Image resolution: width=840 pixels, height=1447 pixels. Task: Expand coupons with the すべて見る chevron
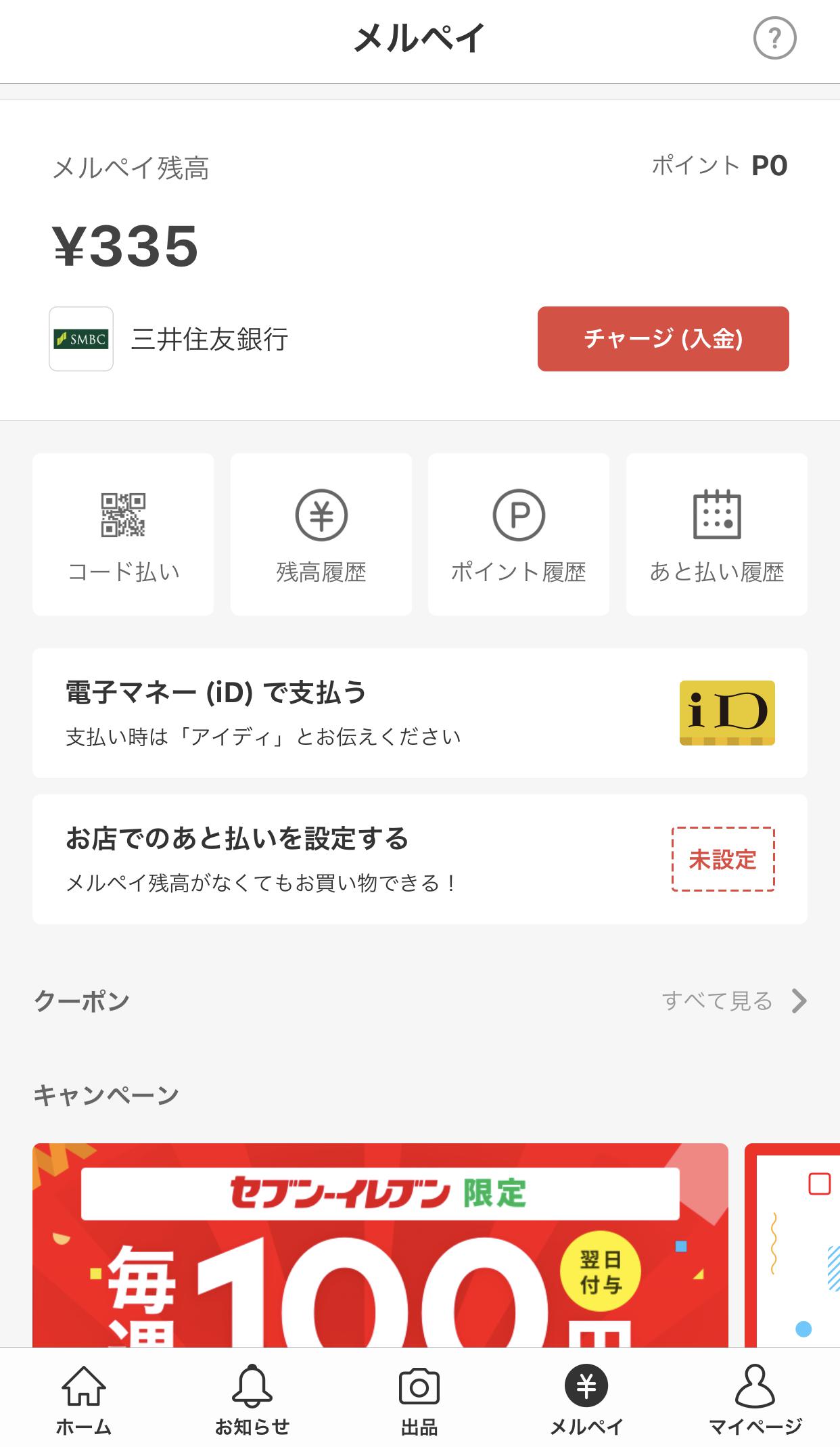798,1001
